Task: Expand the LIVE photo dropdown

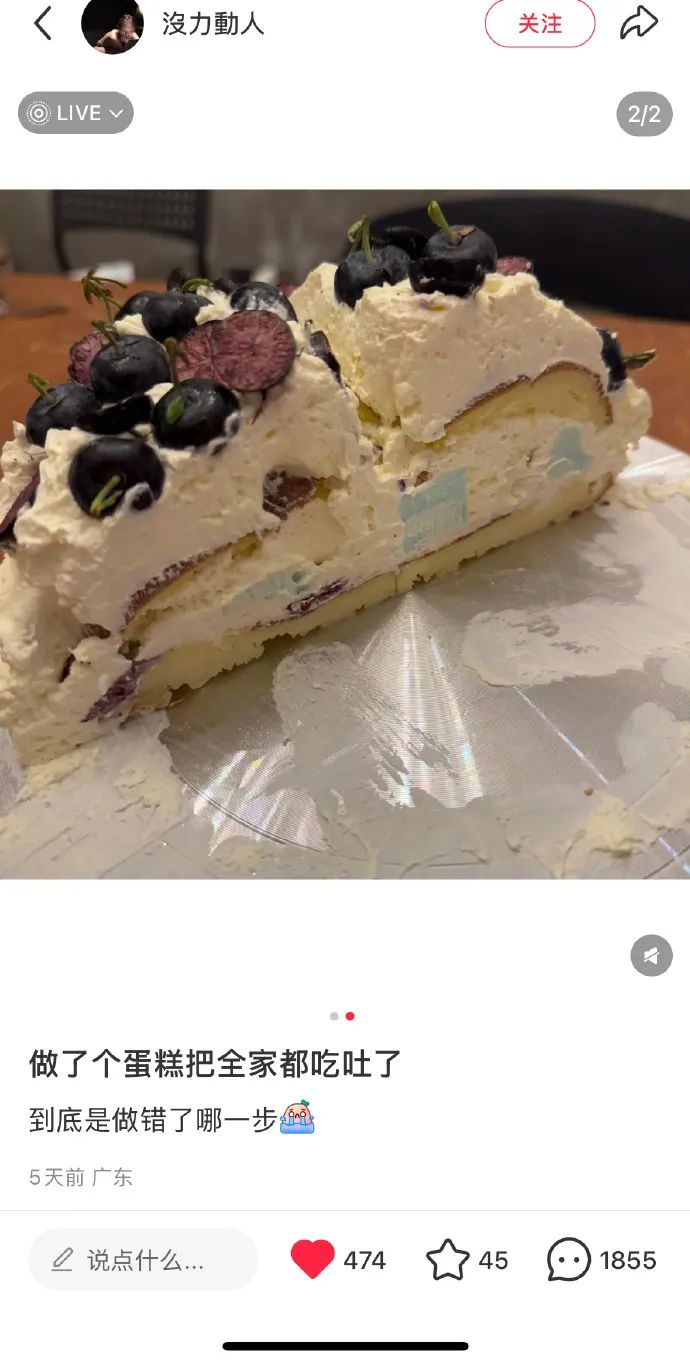Action: (76, 113)
